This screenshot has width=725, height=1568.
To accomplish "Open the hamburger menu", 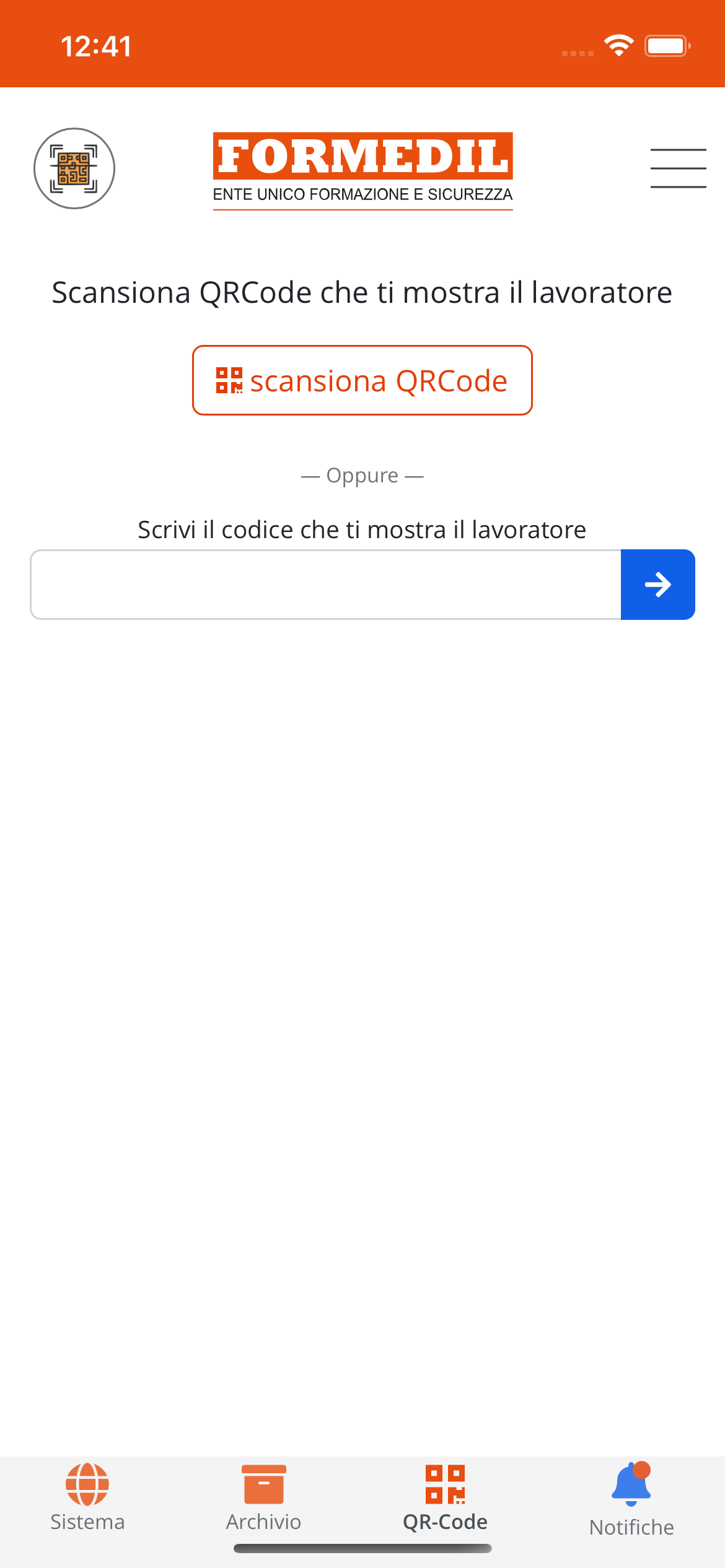I will pyautogui.click(x=678, y=168).
